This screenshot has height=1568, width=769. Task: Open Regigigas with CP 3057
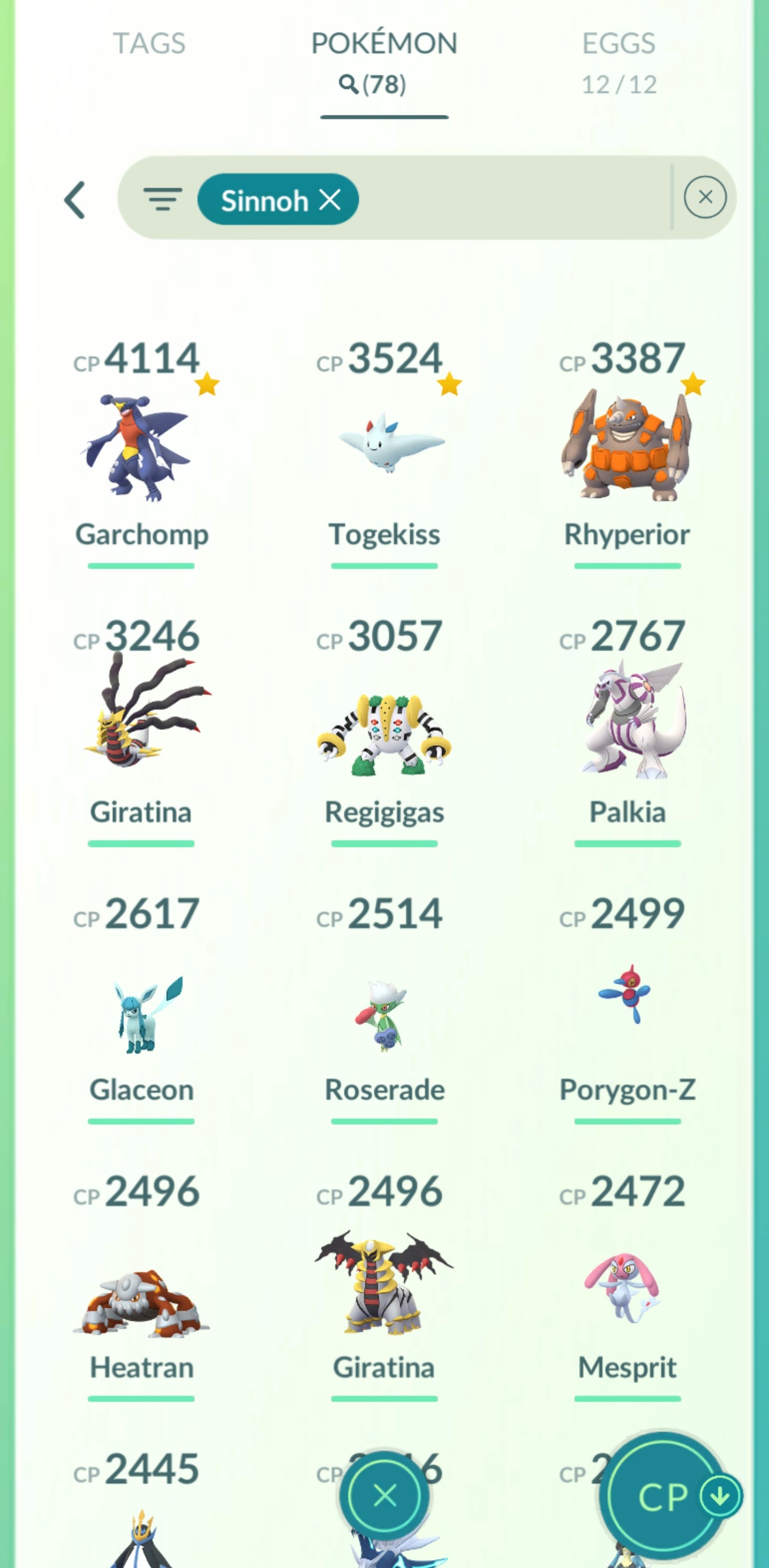click(384, 730)
